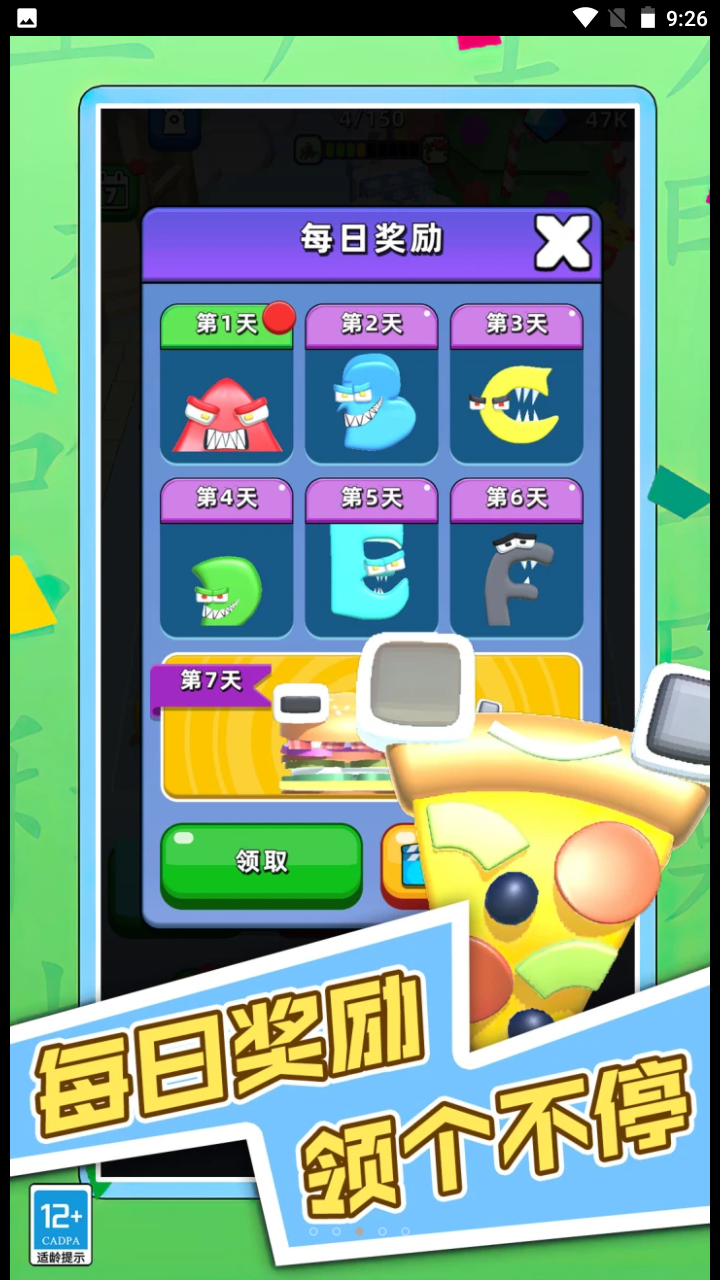The height and width of the screenshot is (1280, 720).
Task: Go to the fourth page indicator dot
Action: click(382, 1231)
